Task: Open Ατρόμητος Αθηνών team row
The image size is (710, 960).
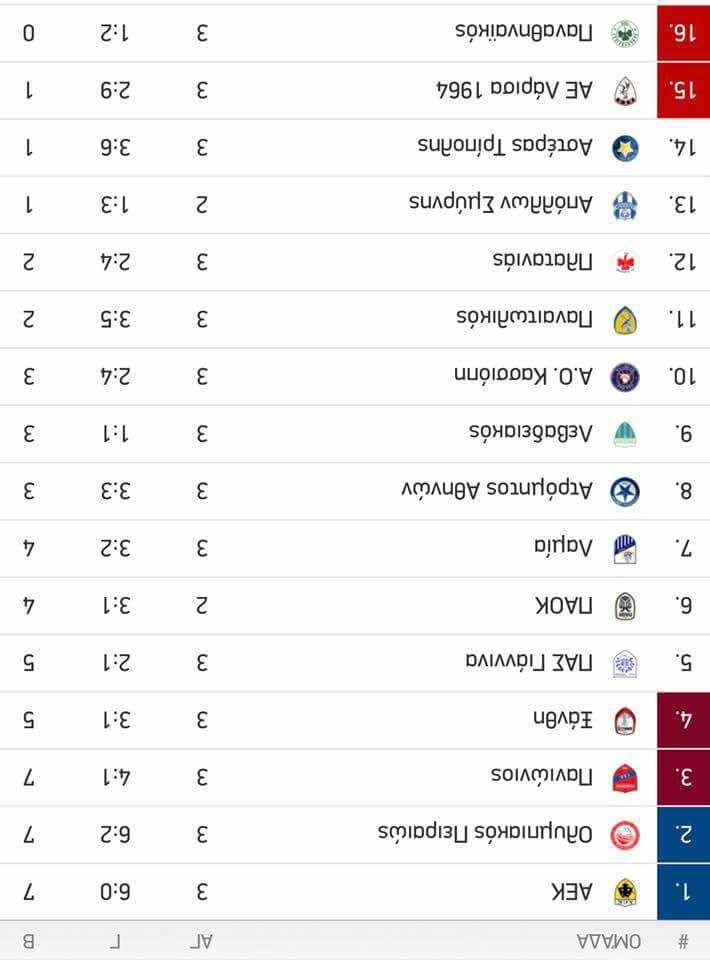Action: (x=355, y=491)
